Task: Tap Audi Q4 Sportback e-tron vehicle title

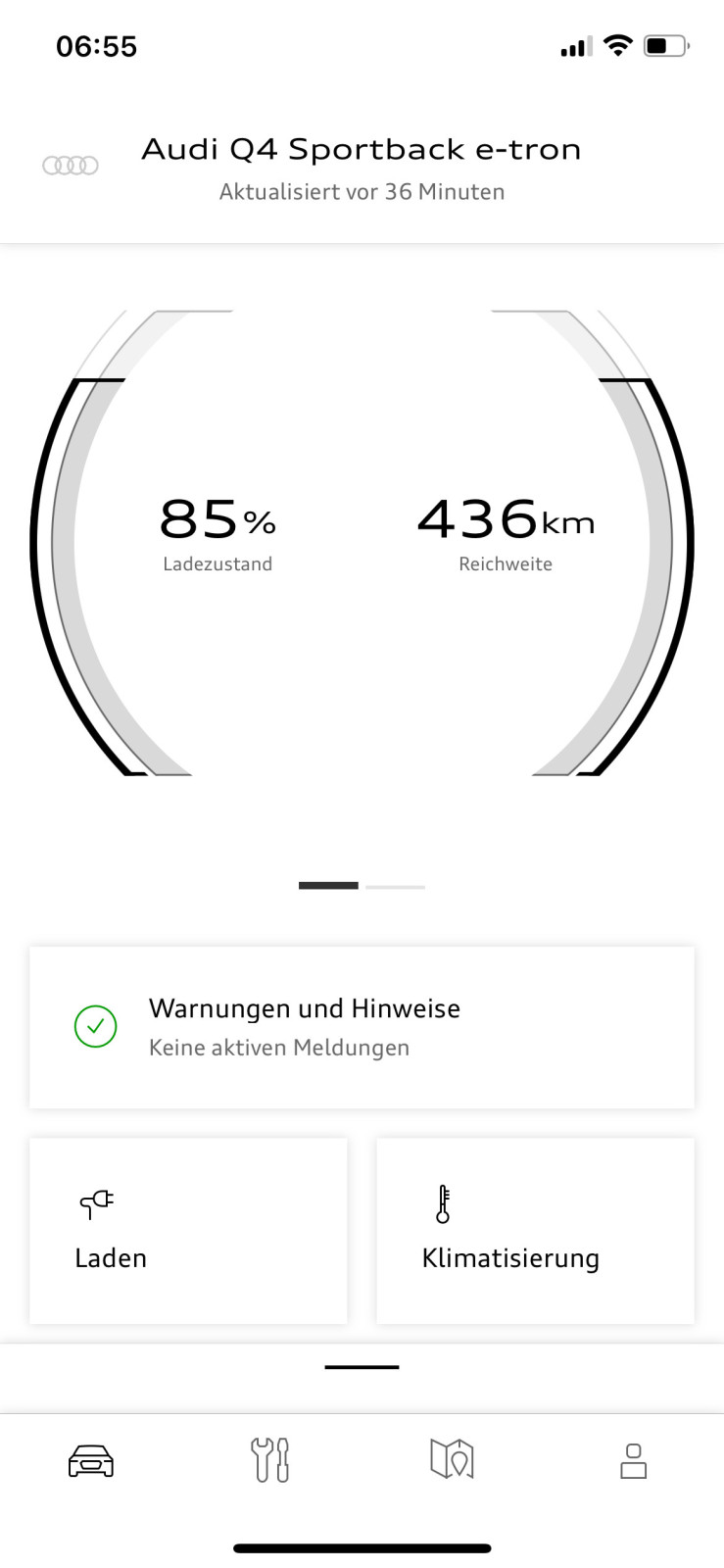Action: pos(362,149)
